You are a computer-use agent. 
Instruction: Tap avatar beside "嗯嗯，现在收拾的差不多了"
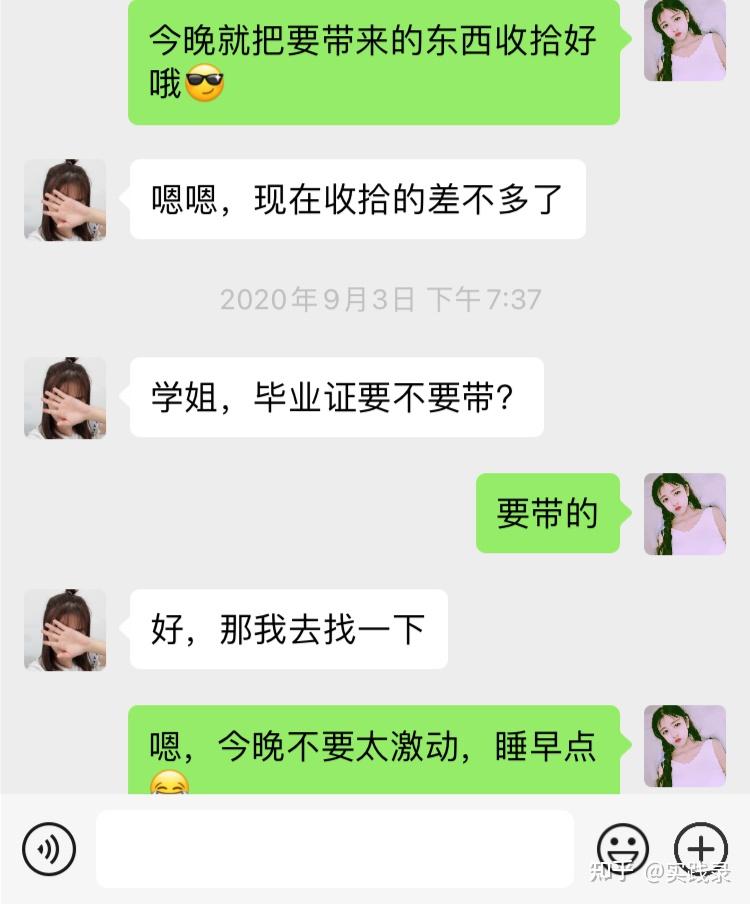pyautogui.click(x=65, y=200)
